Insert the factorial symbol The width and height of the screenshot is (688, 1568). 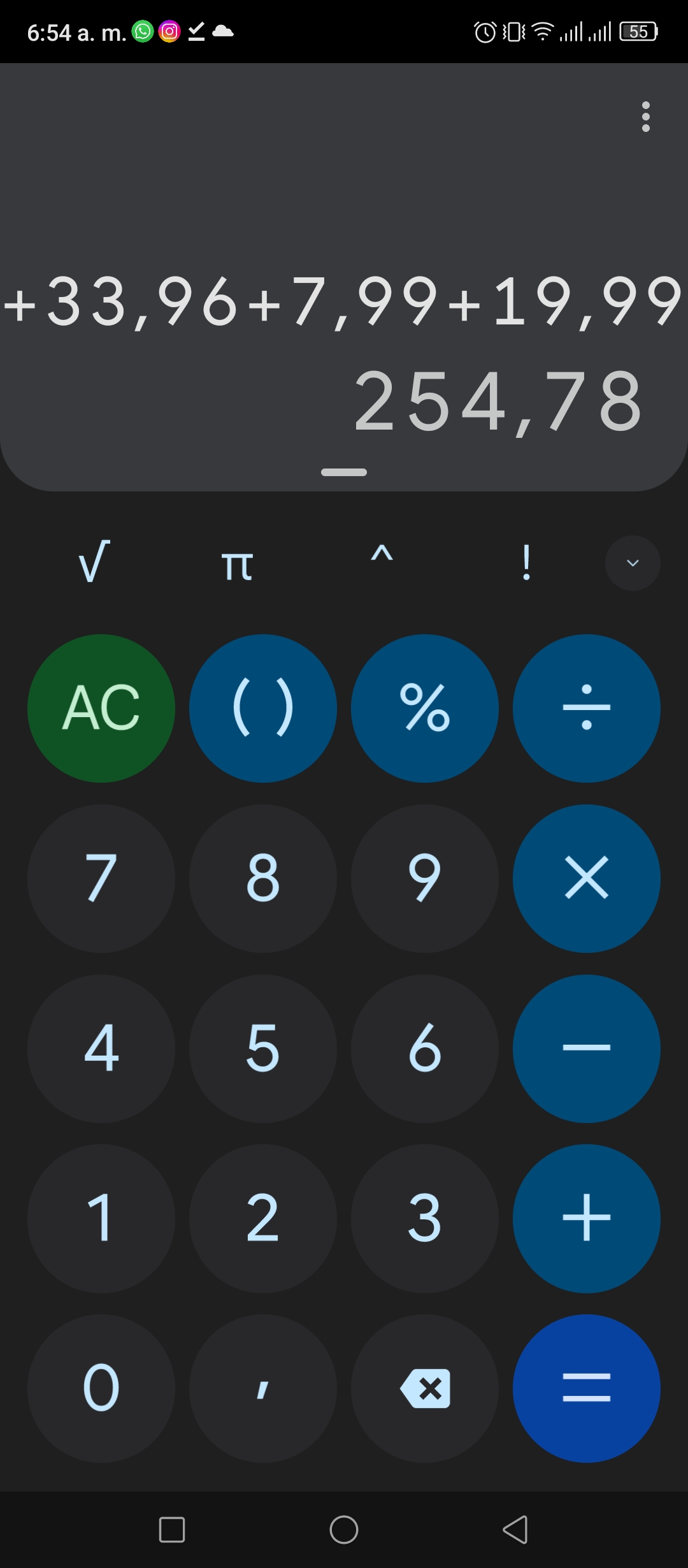pos(526,562)
